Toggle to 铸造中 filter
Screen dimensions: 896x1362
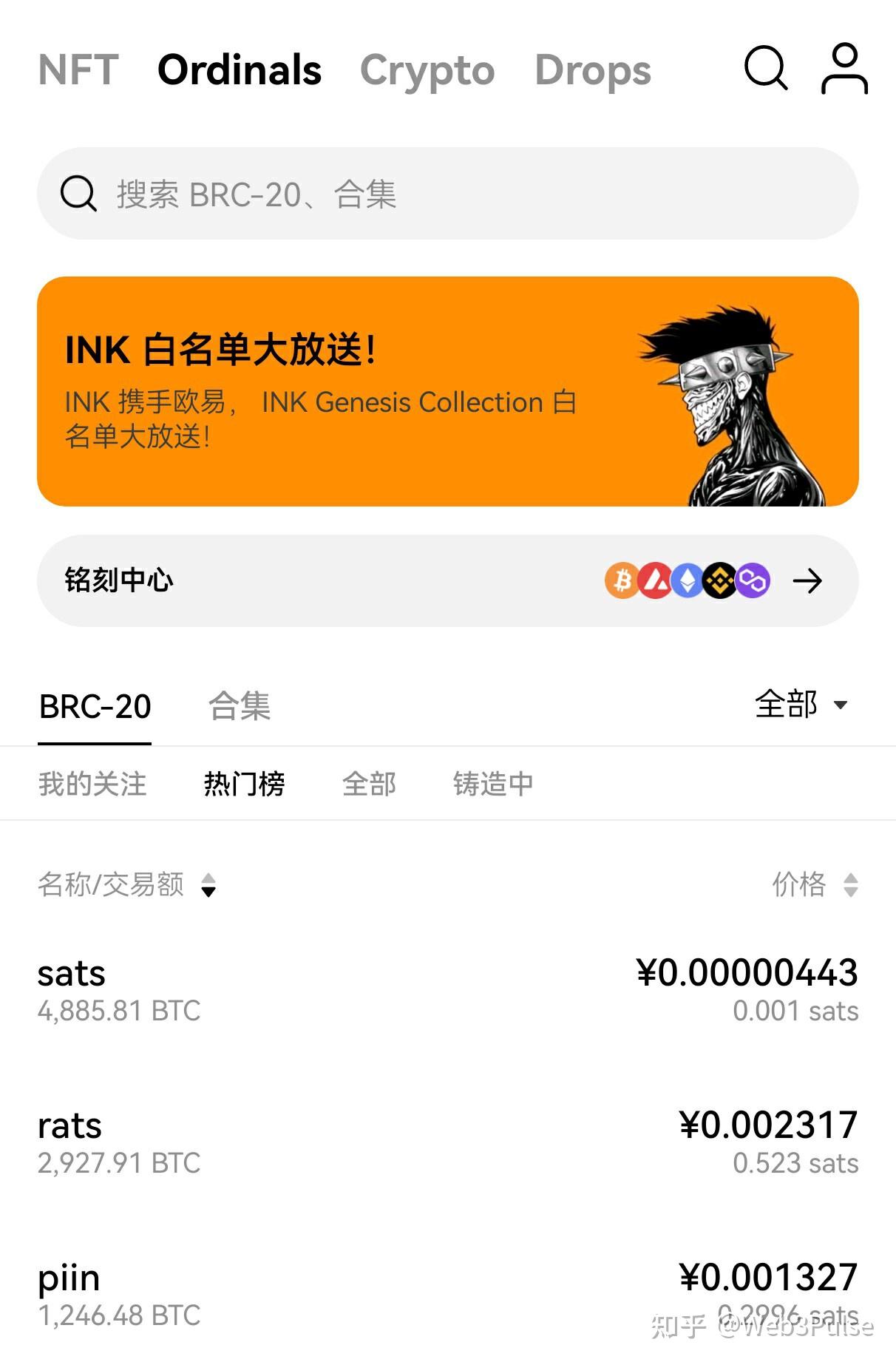pos(493,784)
